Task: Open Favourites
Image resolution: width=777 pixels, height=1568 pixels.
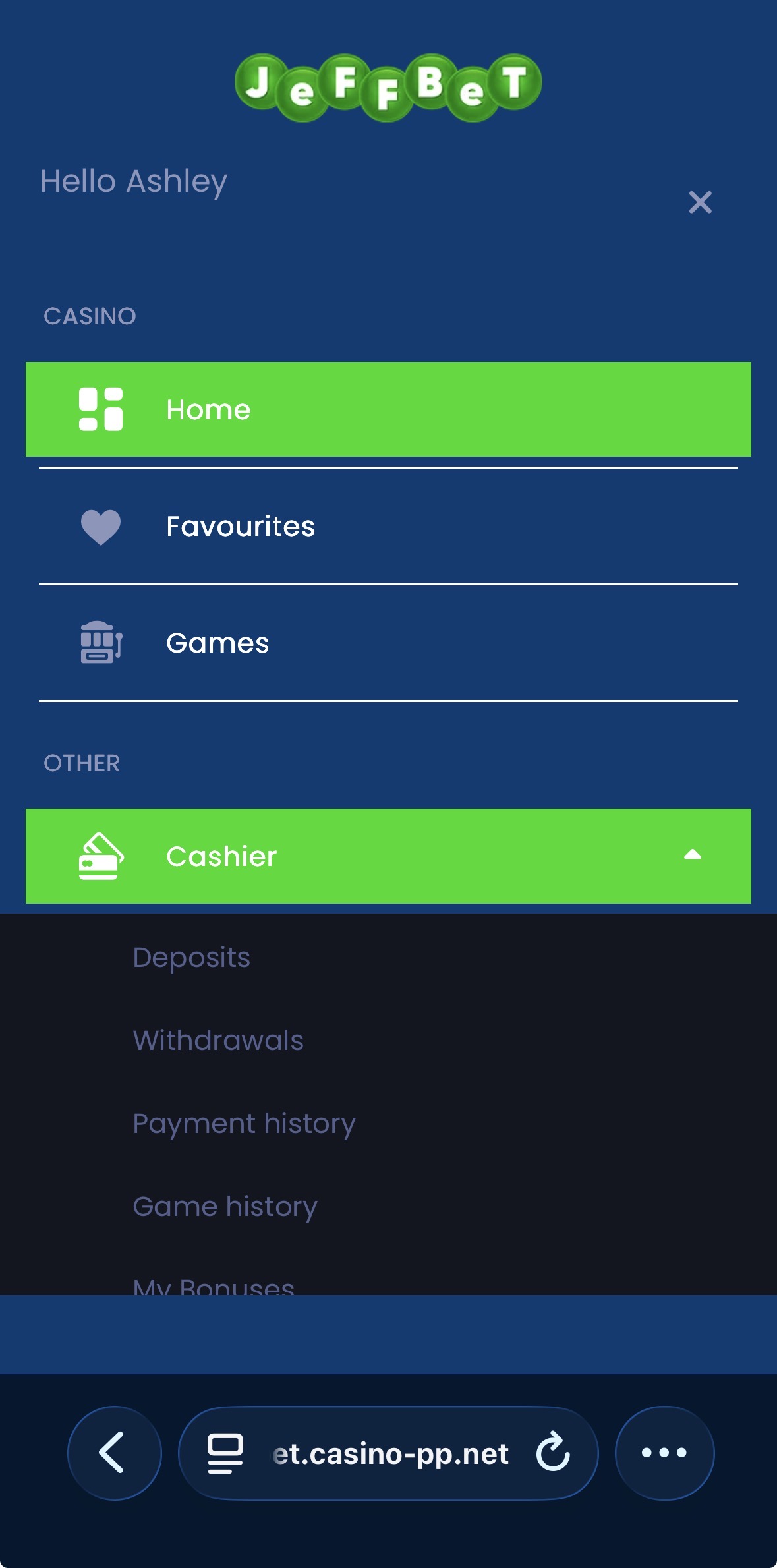Action: (x=388, y=527)
